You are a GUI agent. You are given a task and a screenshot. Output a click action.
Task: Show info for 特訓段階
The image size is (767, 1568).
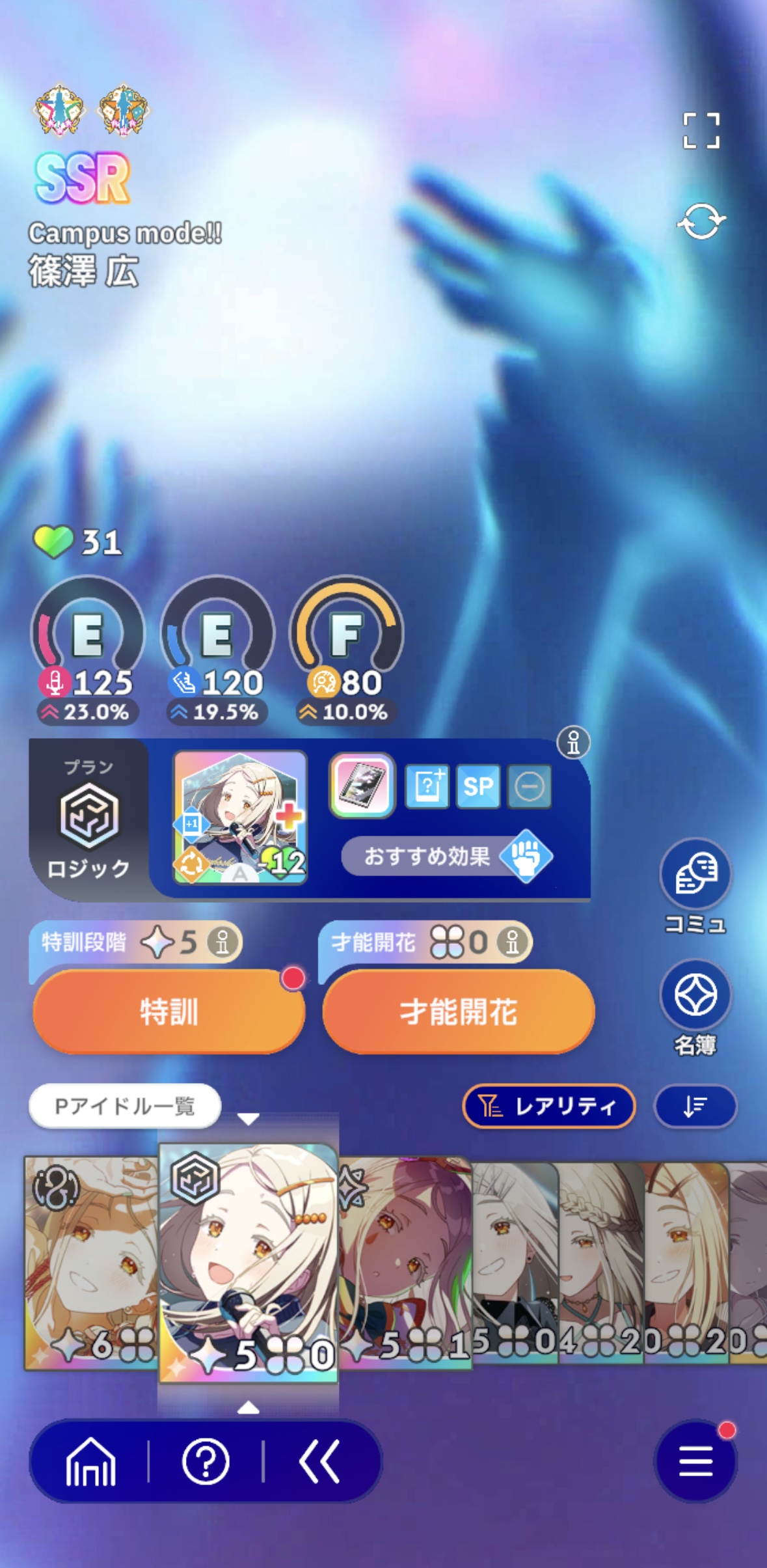(x=222, y=942)
